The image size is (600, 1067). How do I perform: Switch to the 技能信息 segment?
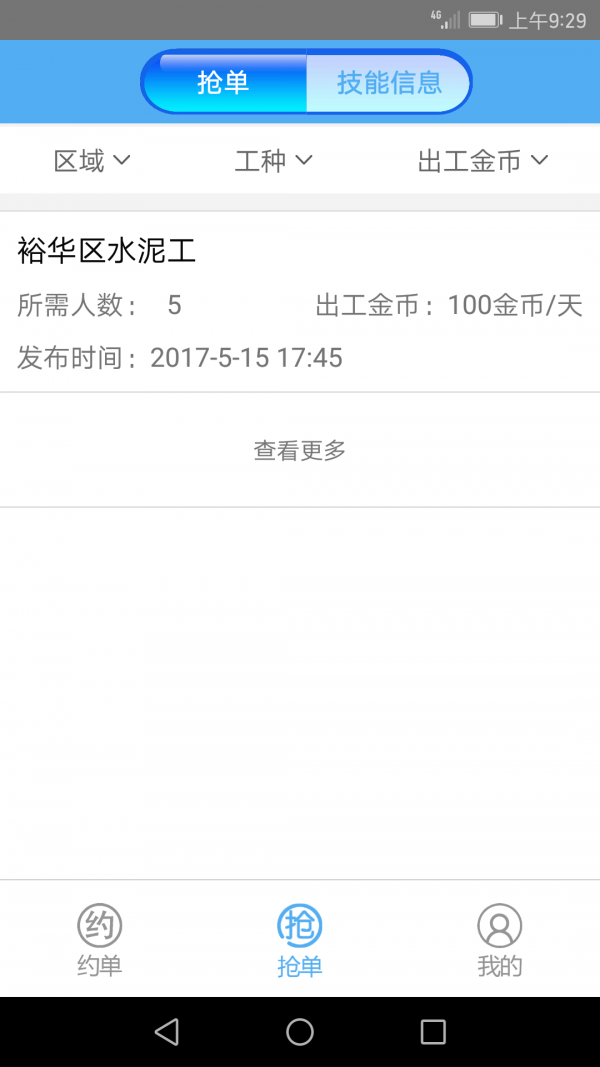(x=389, y=82)
